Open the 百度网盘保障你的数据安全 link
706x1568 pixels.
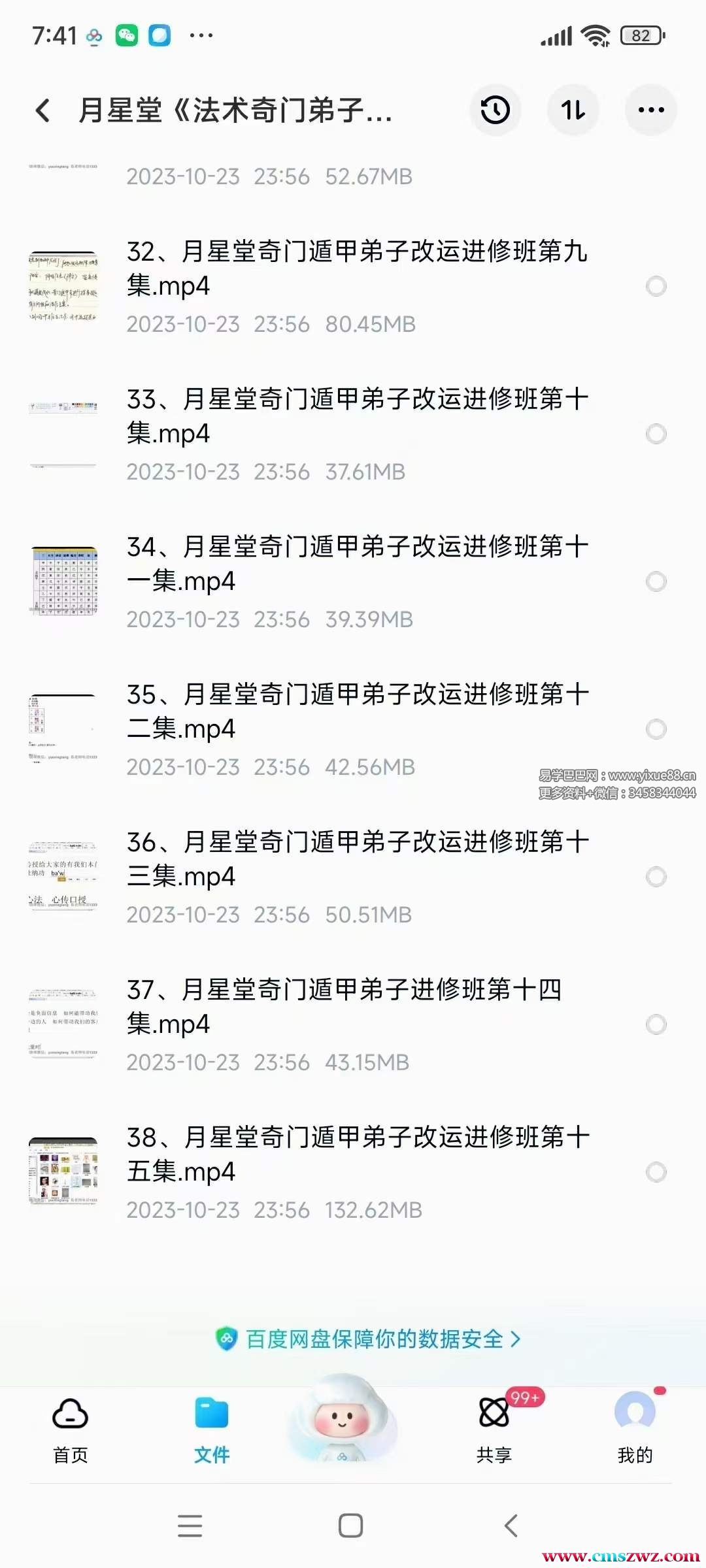coord(368,1339)
